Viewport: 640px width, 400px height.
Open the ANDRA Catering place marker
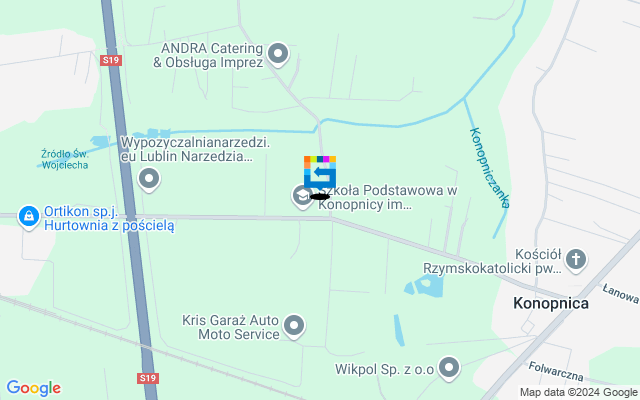tap(278, 53)
